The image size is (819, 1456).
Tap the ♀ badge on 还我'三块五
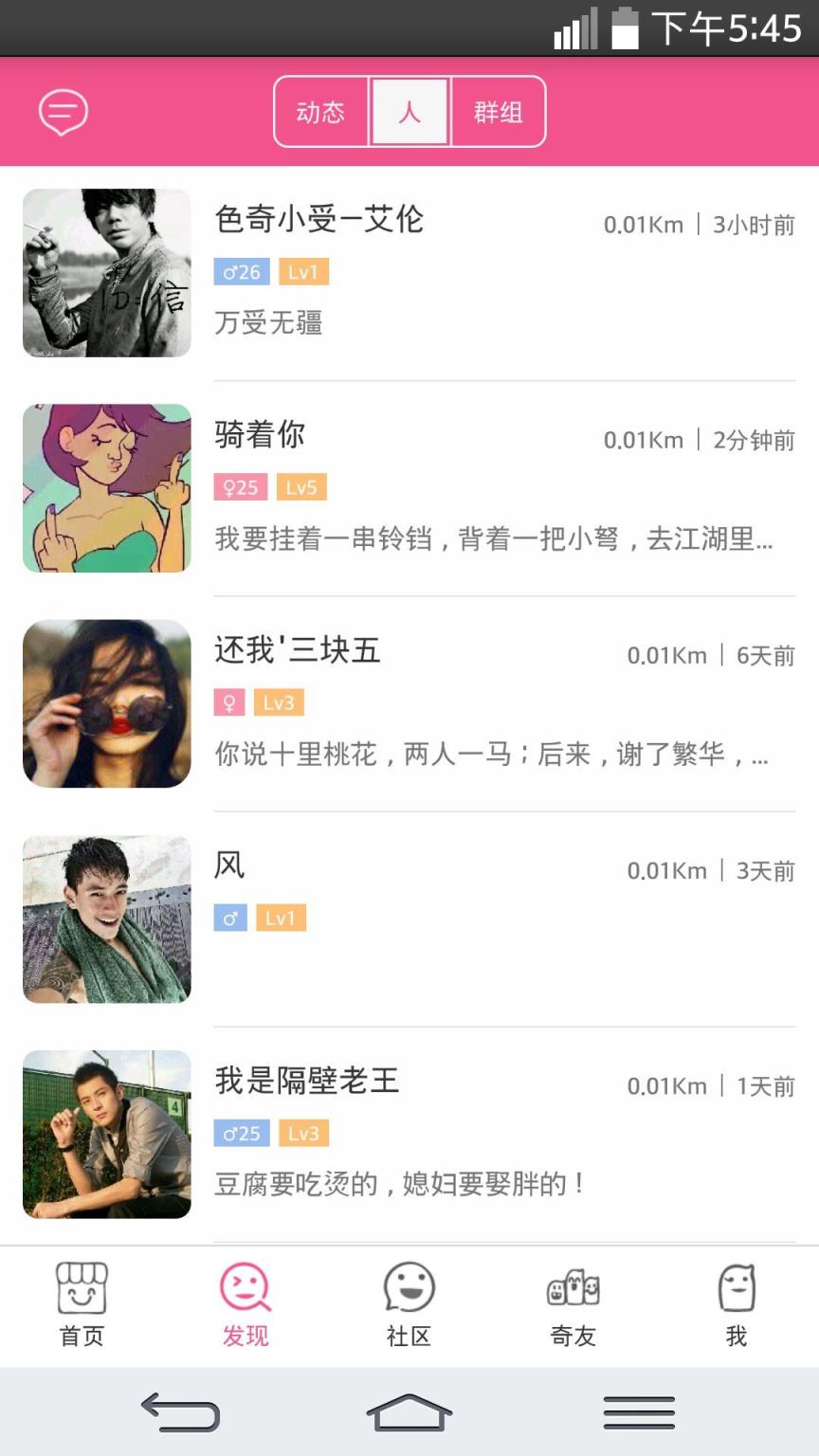pyautogui.click(x=230, y=702)
